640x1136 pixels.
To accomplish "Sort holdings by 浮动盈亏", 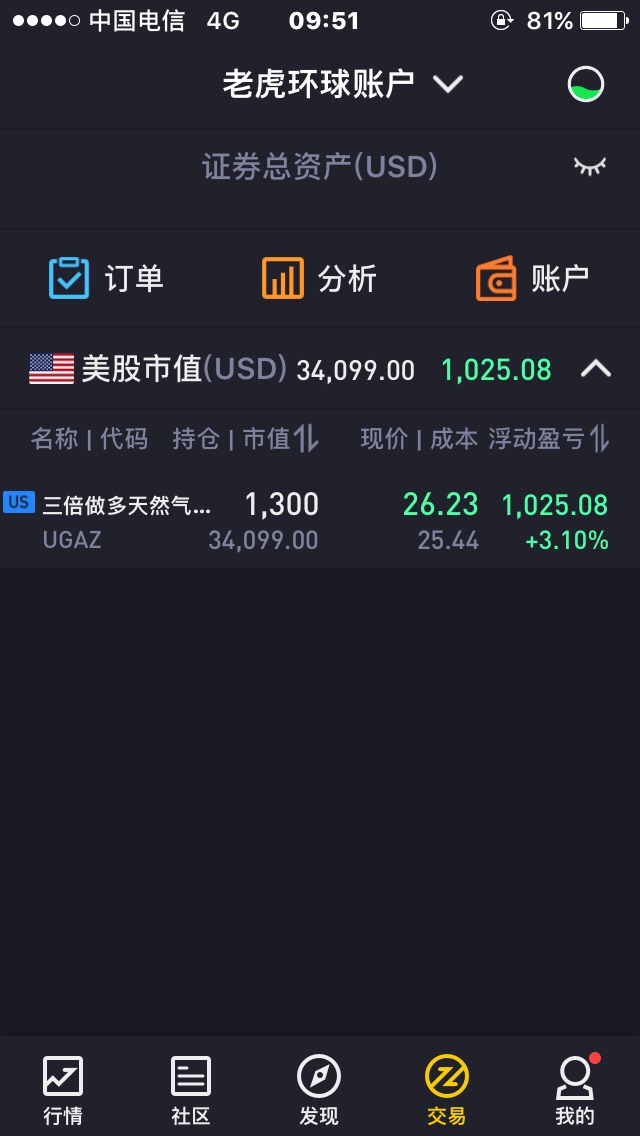I will coord(549,439).
